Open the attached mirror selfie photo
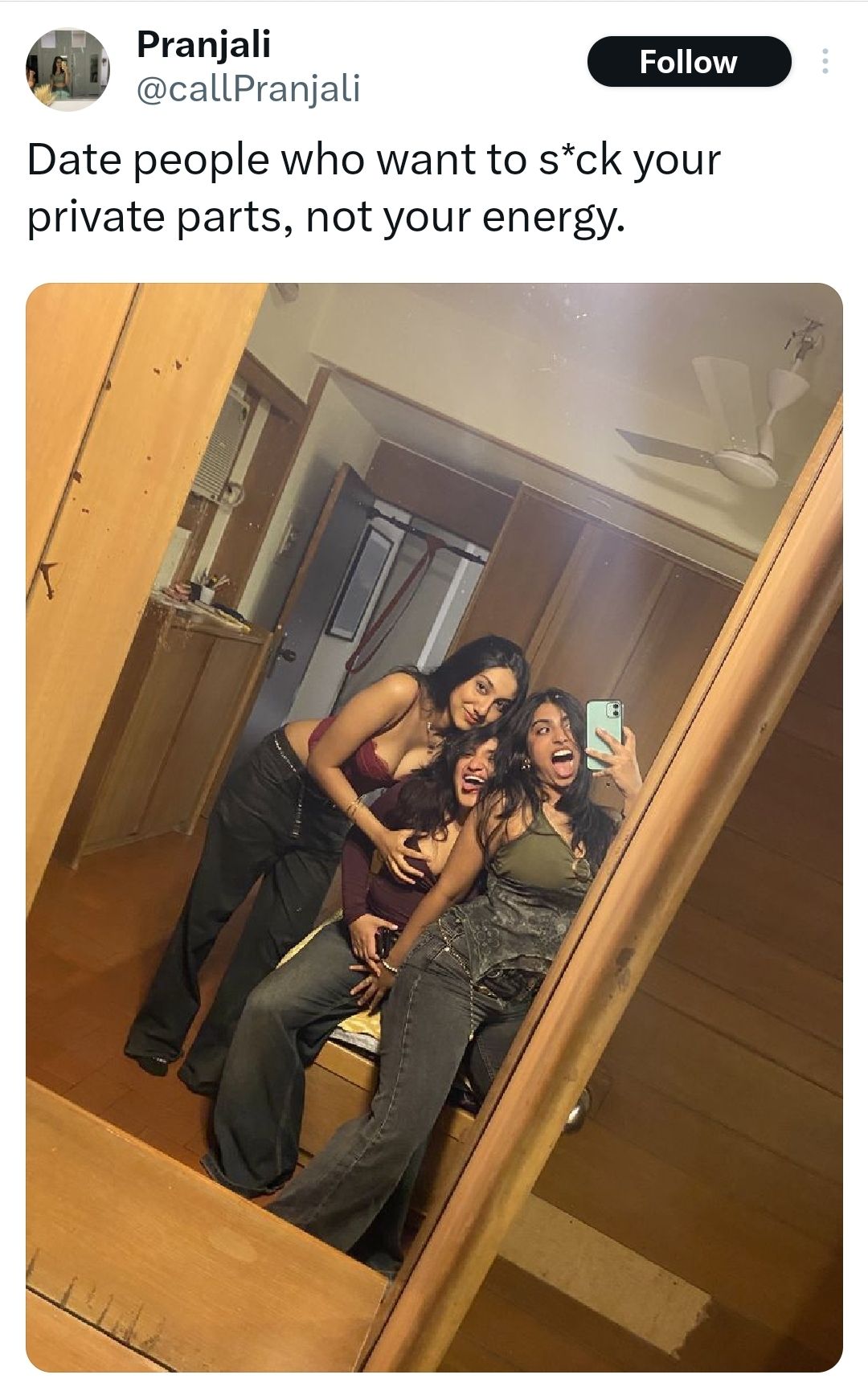Screen dimensions: 868x1387 coord(434,828)
